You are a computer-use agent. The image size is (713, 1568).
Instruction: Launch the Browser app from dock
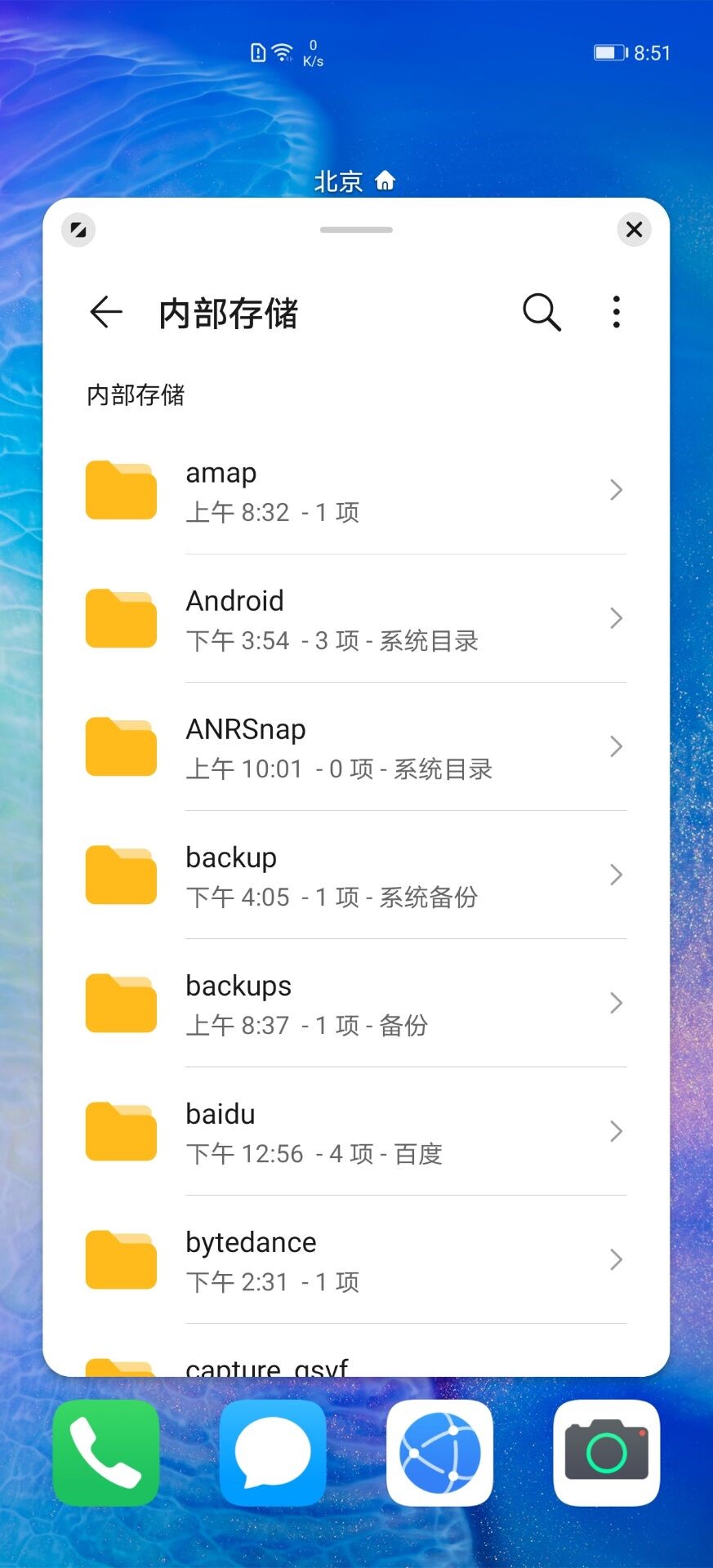440,1453
